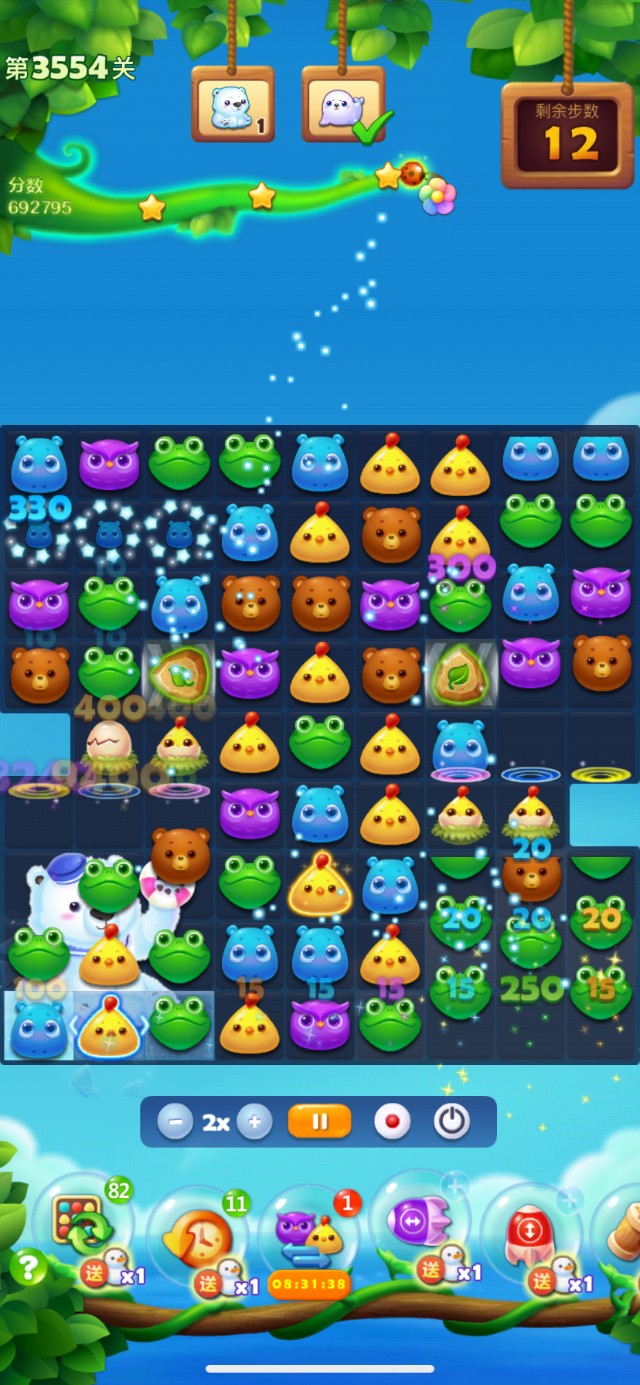
Task: Tap the power button in the control bar
Action: click(x=452, y=1122)
